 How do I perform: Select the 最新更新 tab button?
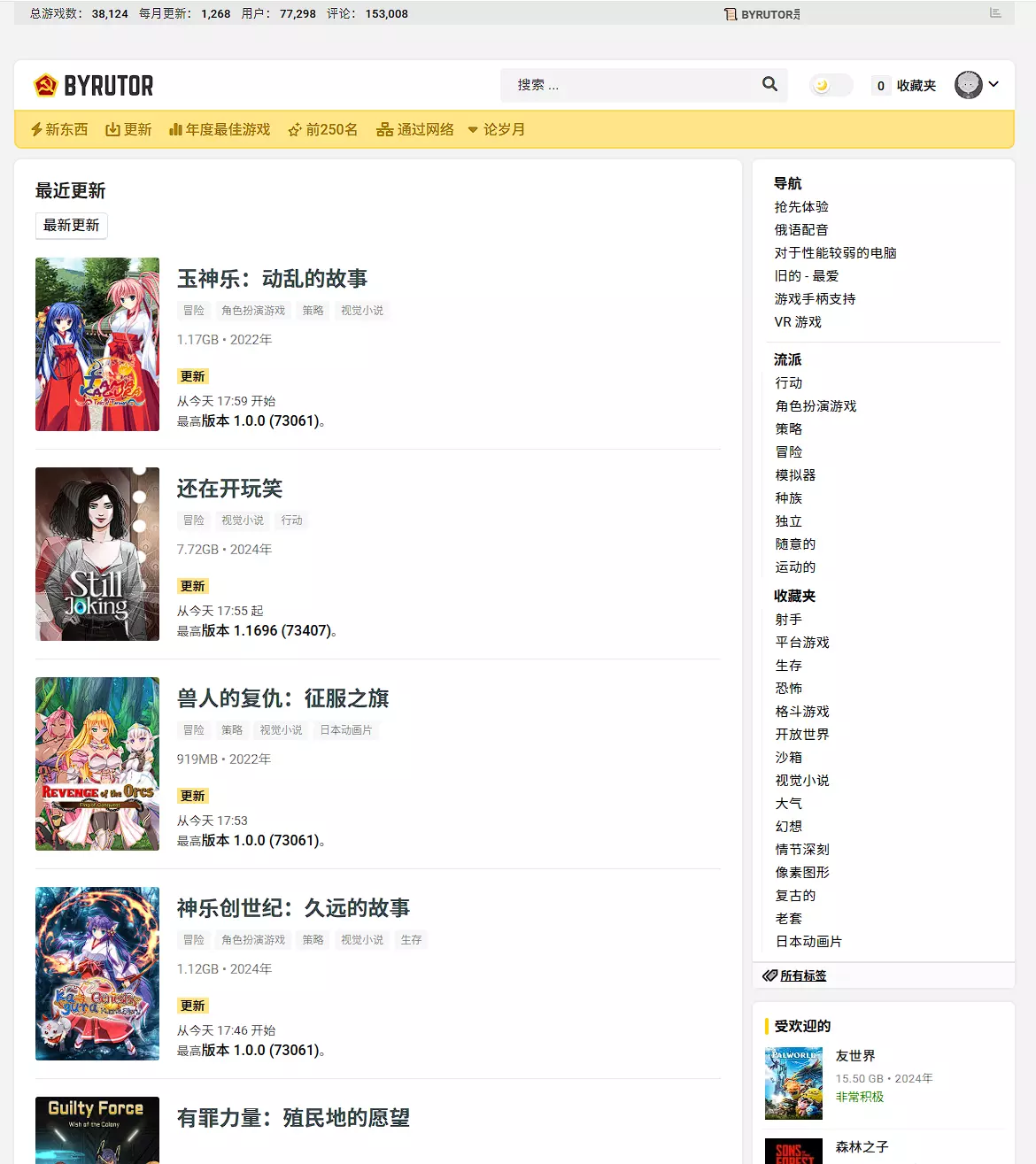[x=71, y=226]
